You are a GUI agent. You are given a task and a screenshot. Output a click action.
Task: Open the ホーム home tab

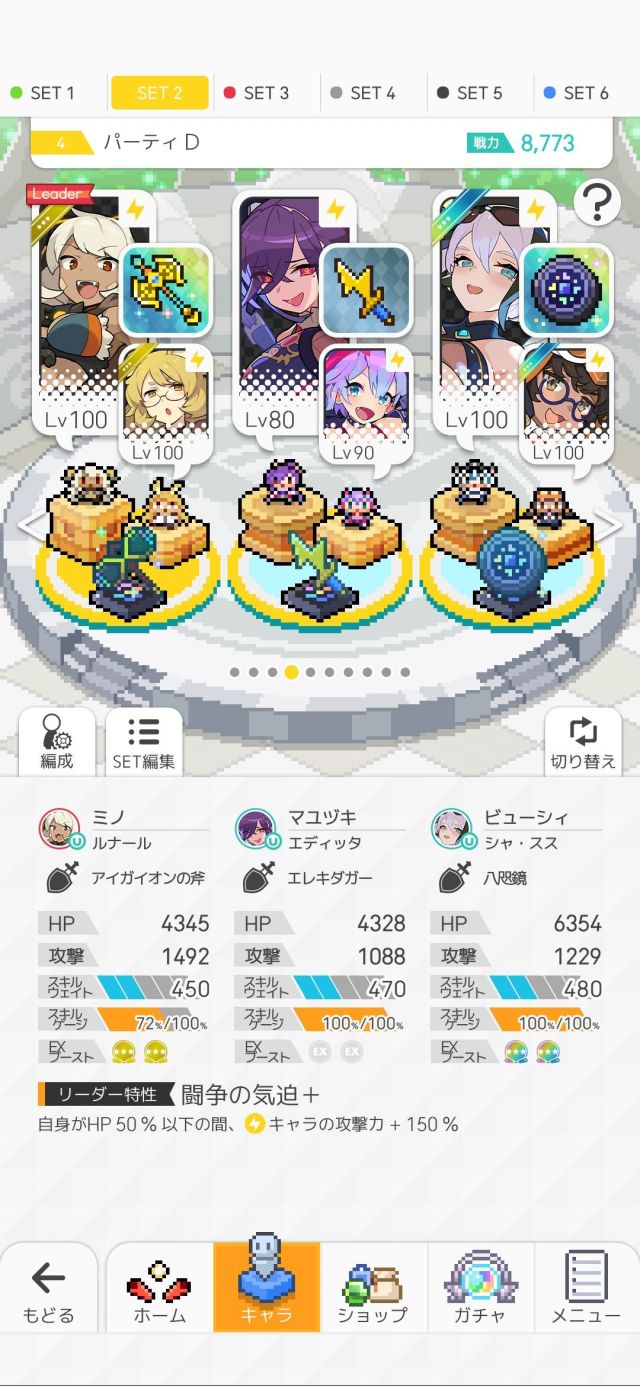160,1290
